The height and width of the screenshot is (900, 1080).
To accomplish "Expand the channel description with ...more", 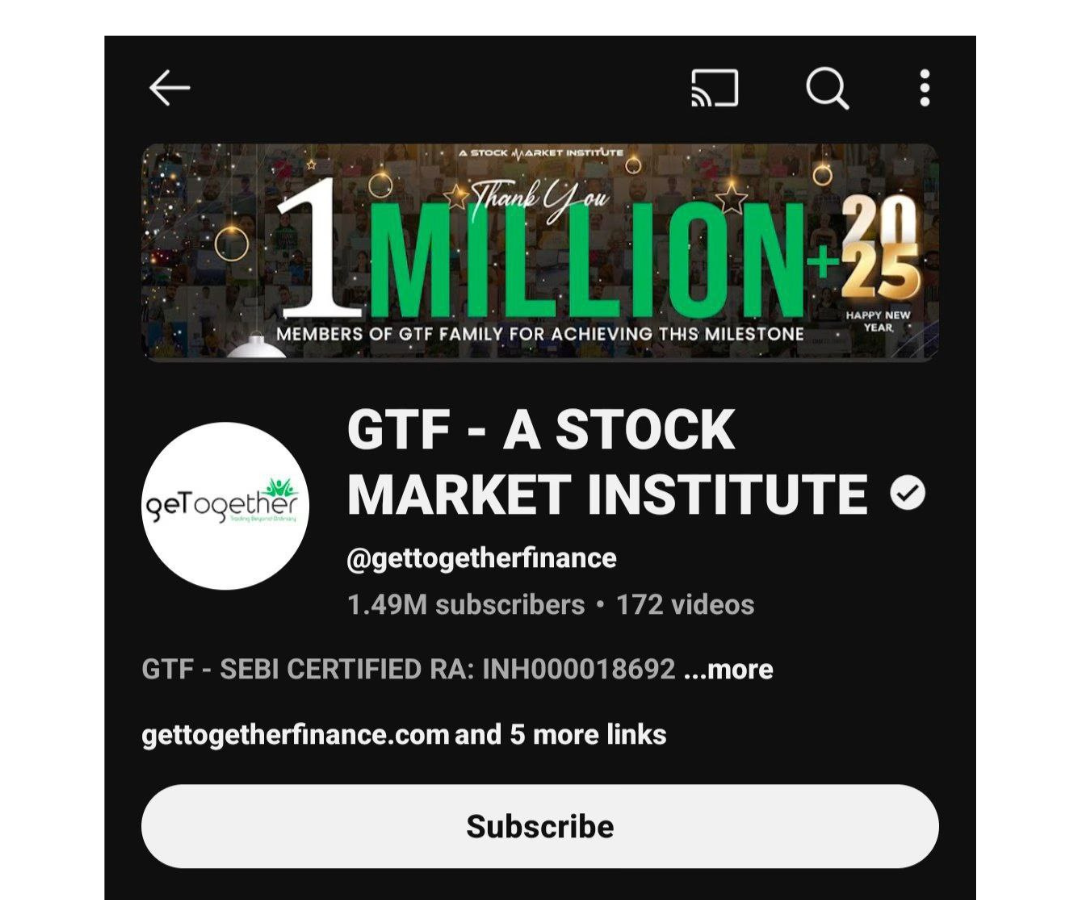I will tap(728, 669).
